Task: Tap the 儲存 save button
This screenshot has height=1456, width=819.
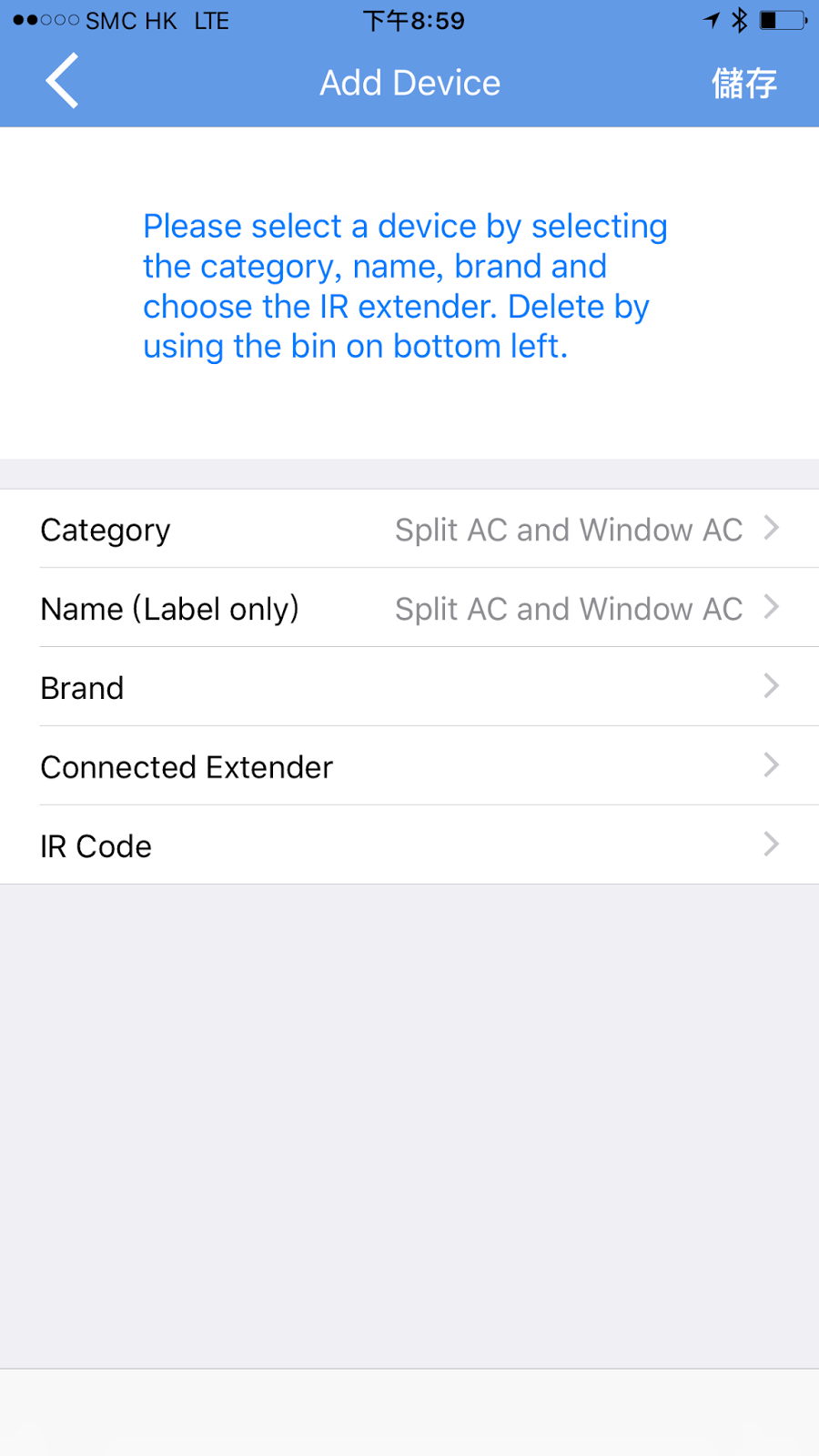Action: point(743,84)
